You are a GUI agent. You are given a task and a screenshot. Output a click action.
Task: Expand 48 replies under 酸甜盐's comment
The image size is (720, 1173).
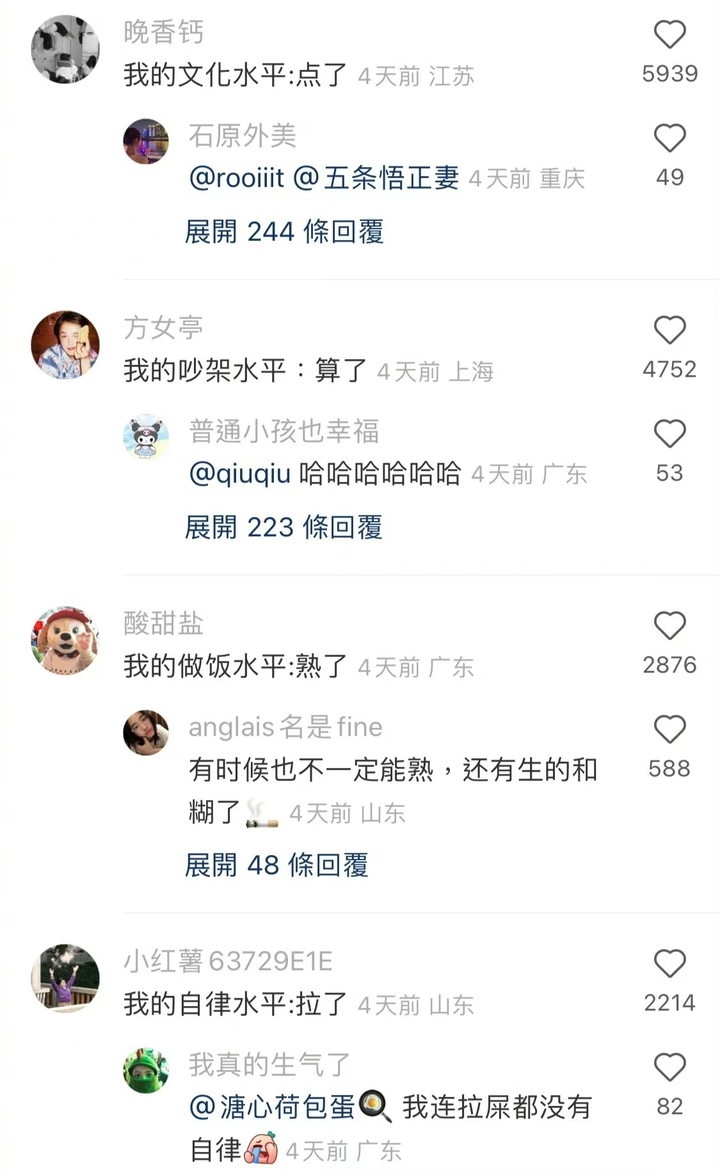(277, 865)
